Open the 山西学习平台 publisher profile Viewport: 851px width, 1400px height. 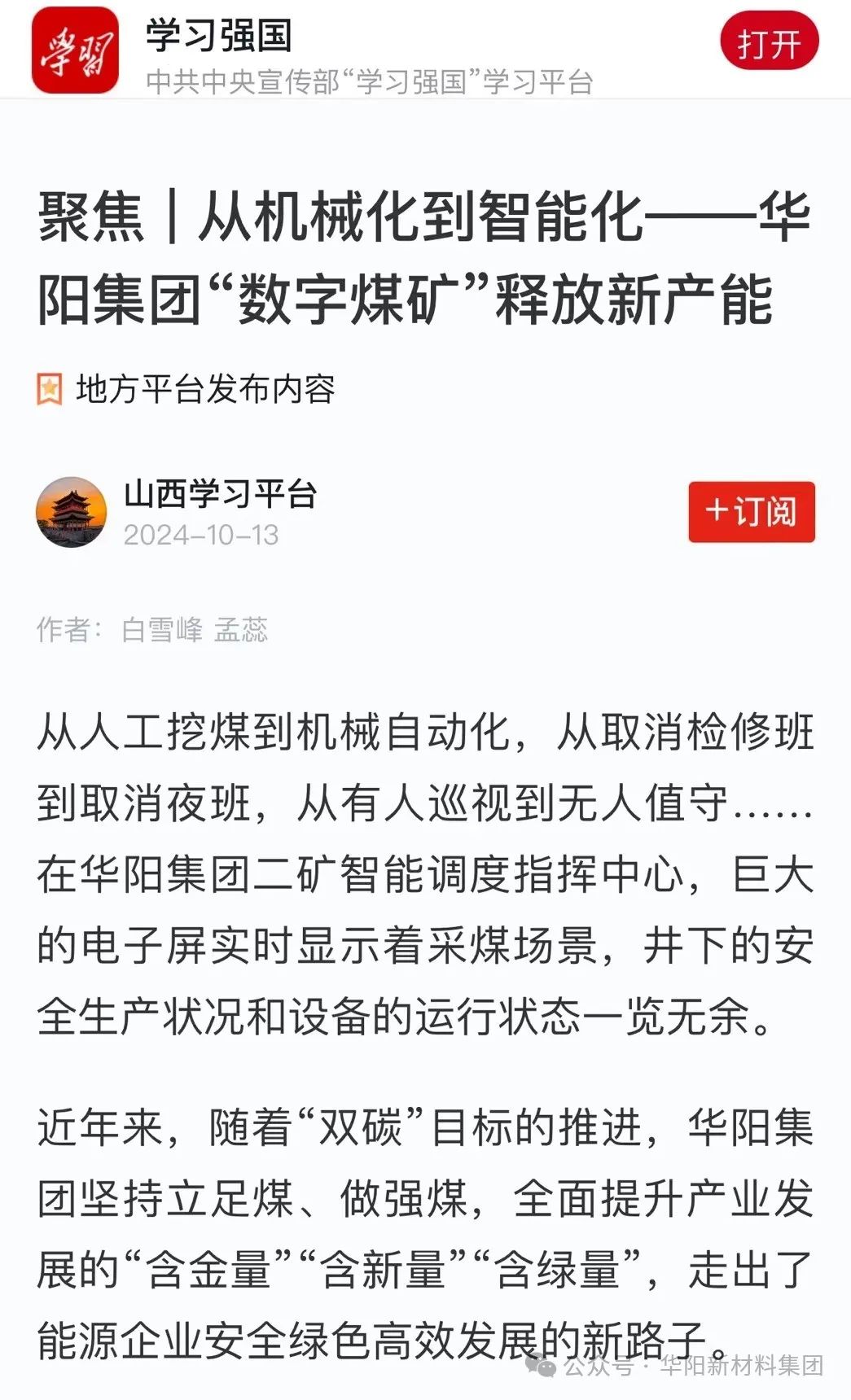[x=220, y=493]
